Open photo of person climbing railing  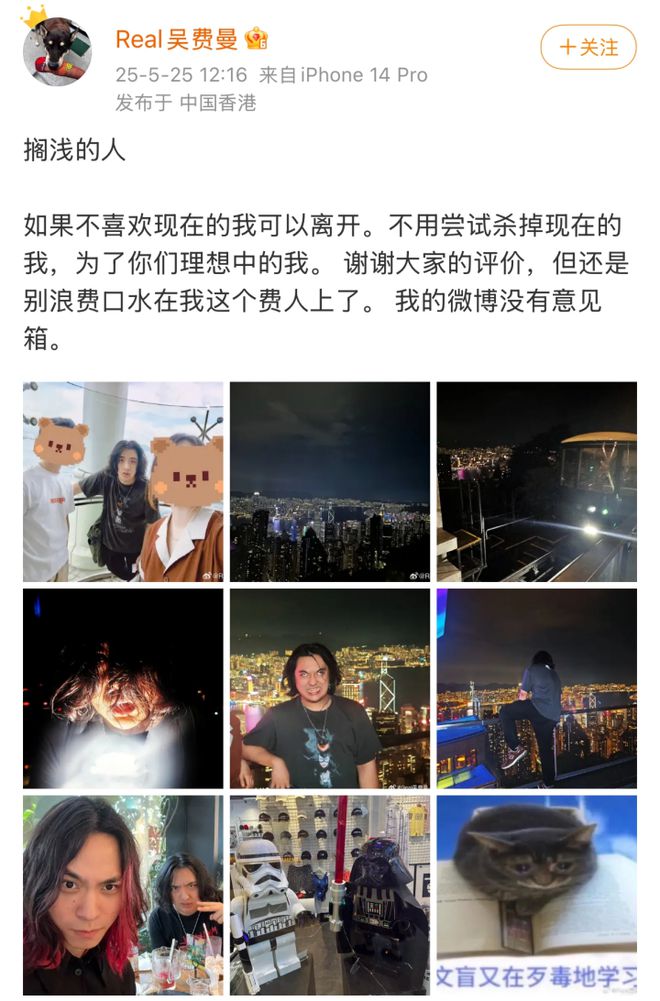click(536, 688)
